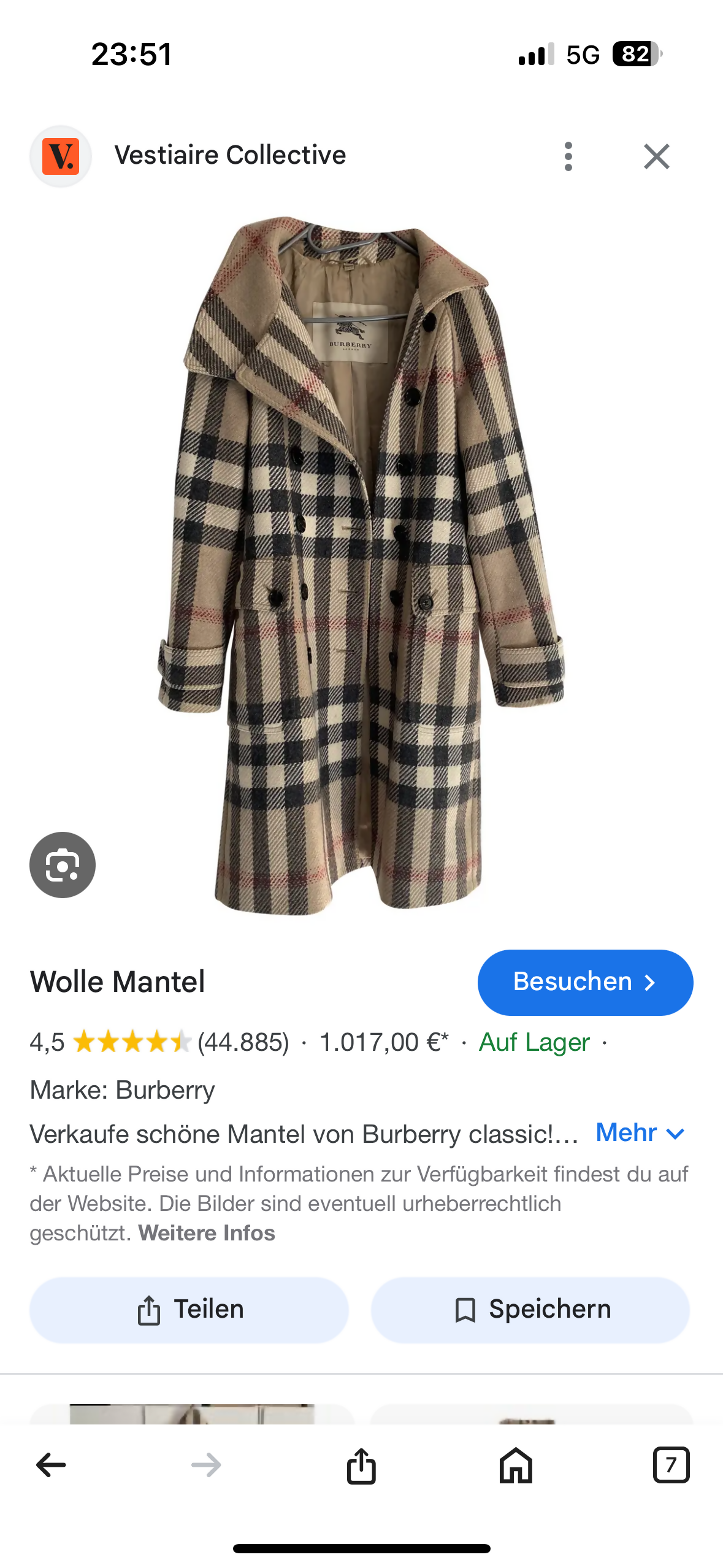Go back in the browser
The width and height of the screenshot is (723, 1568).
click(52, 1465)
